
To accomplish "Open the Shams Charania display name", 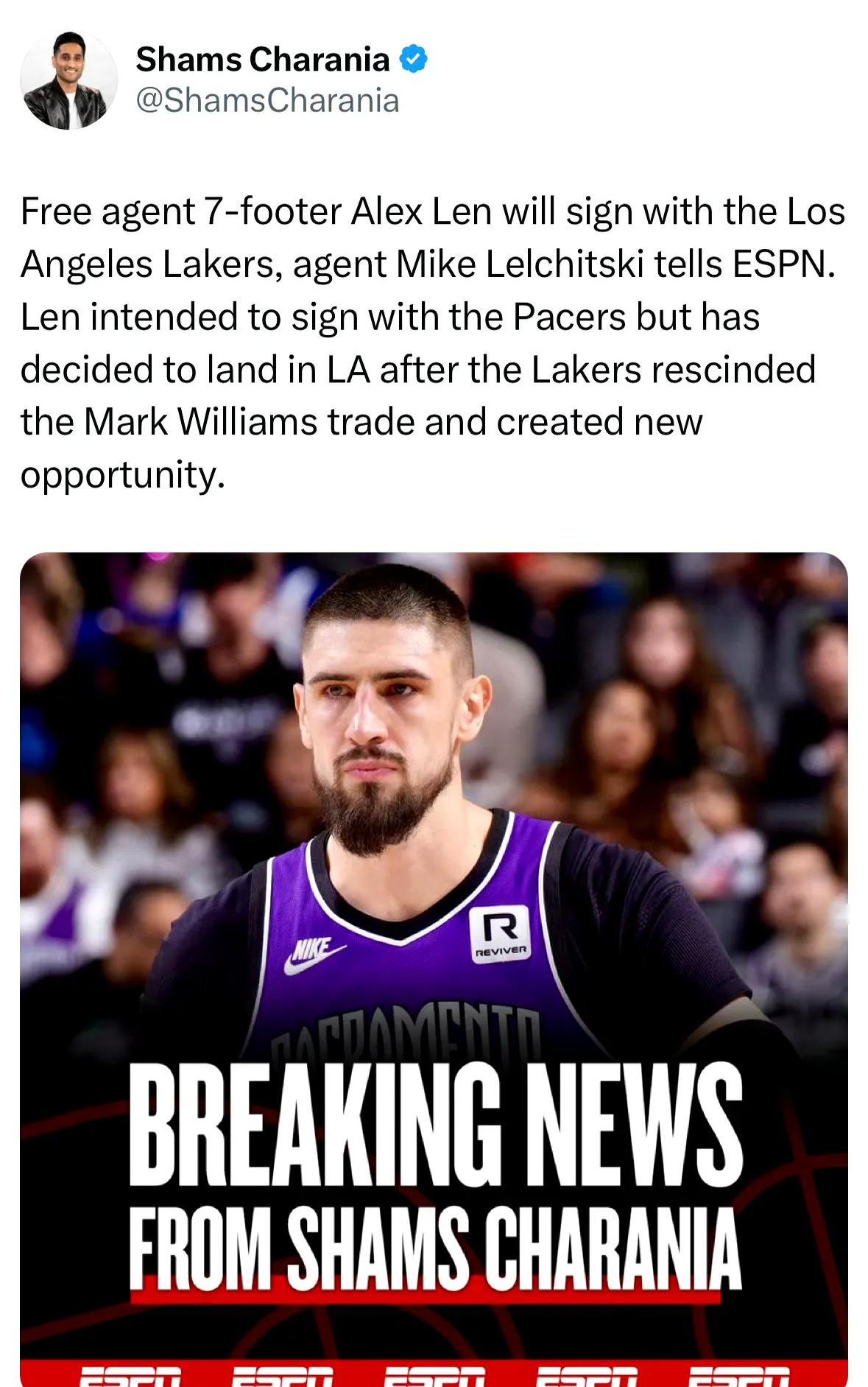I will [x=262, y=59].
